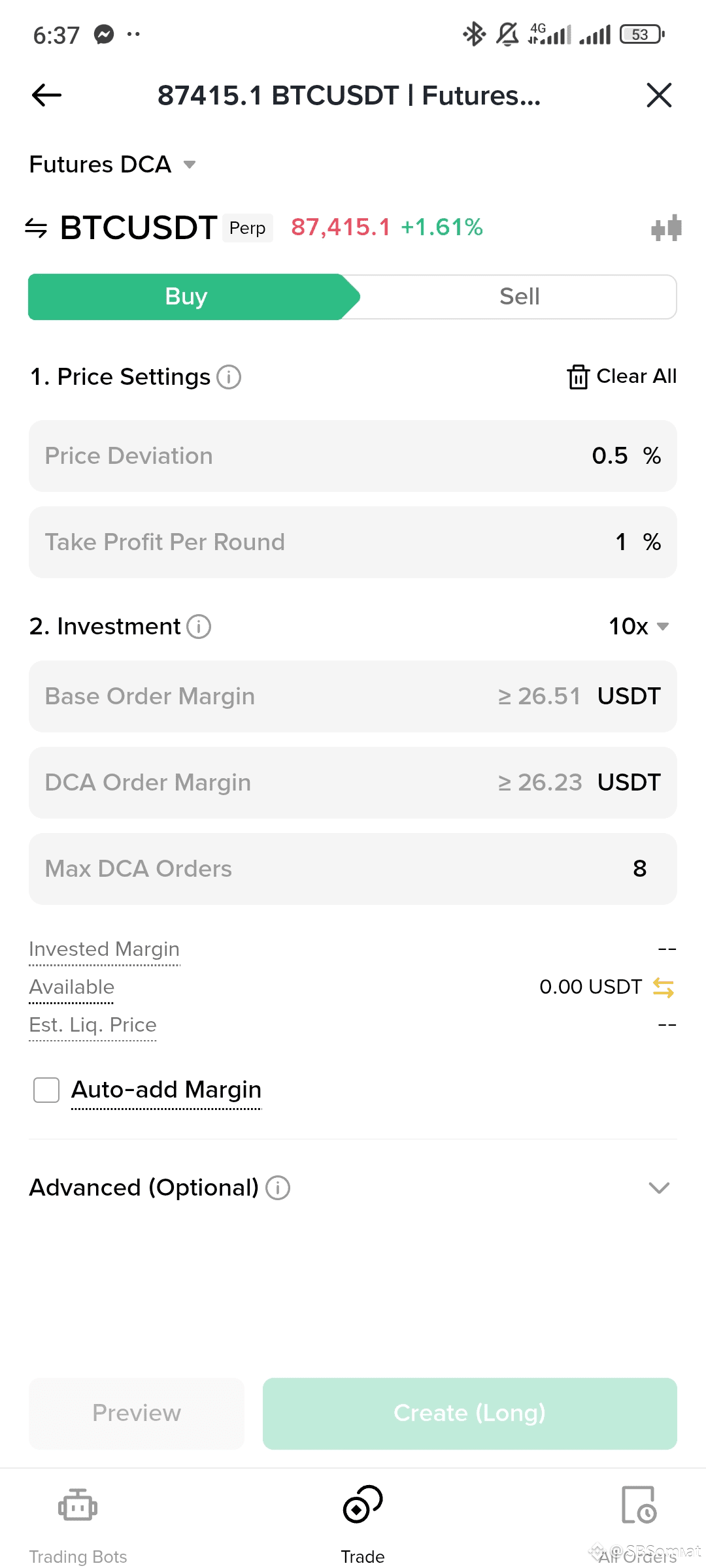Transfer funds via the Available arrows icon
The width and height of the screenshot is (706, 1568).
click(x=664, y=987)
